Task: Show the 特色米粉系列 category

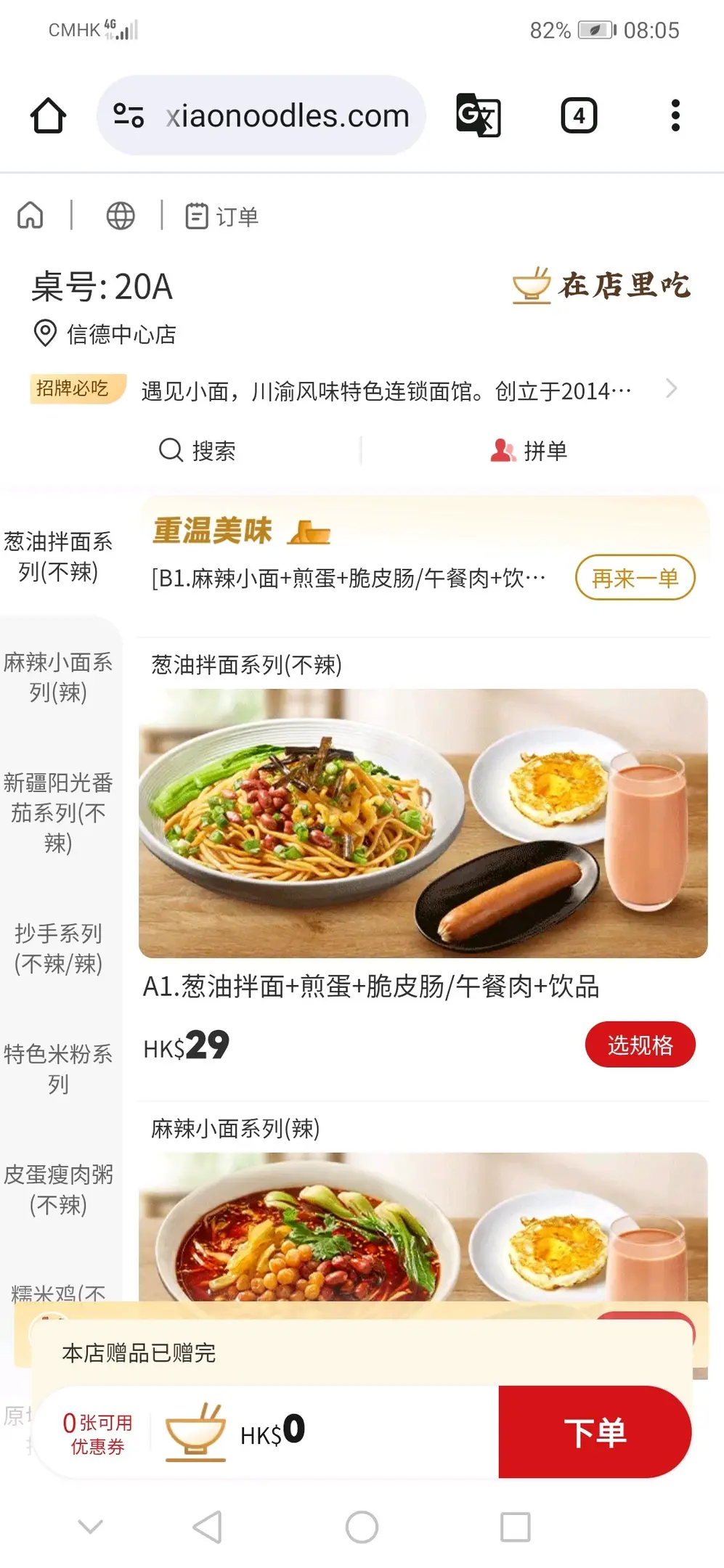Action: coord(58,1069)
